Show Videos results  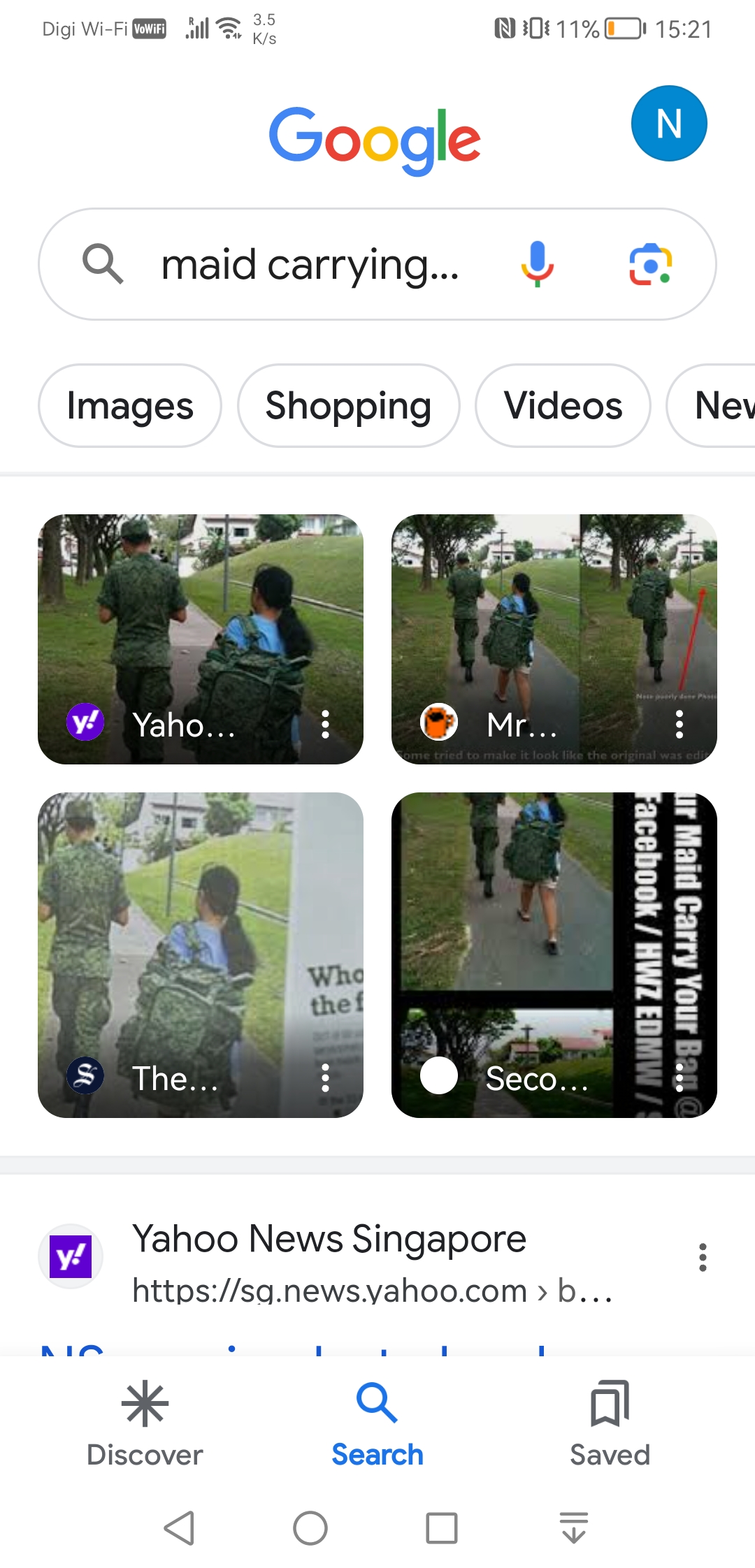(563, 406)
